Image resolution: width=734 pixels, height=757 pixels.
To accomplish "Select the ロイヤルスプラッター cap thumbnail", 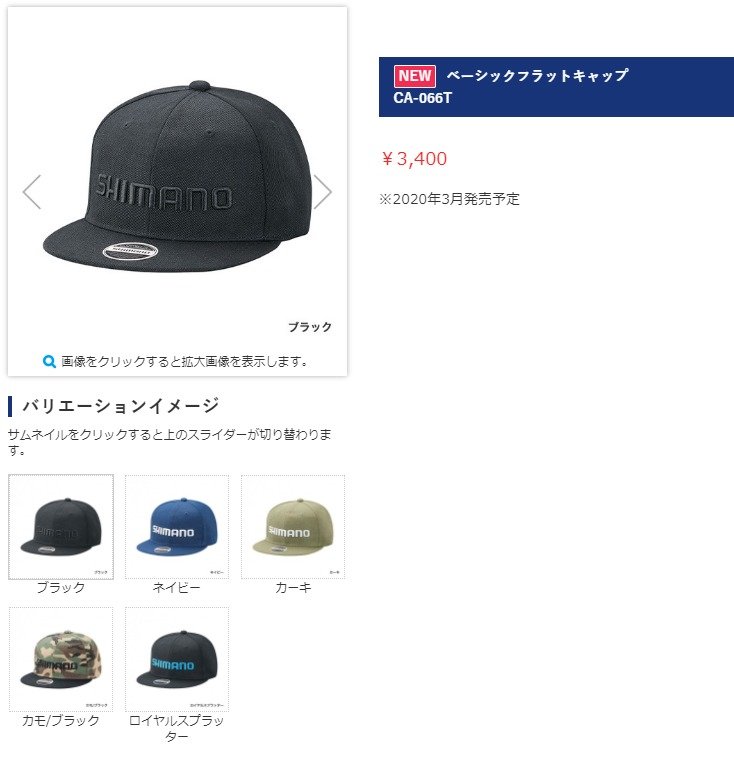I will 177,659.
